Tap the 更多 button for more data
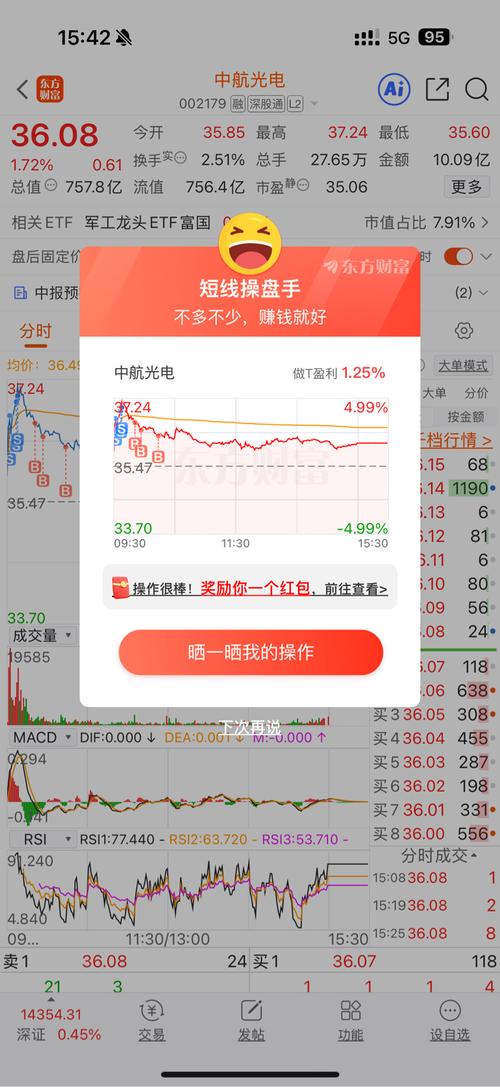 tap(467, 186)
